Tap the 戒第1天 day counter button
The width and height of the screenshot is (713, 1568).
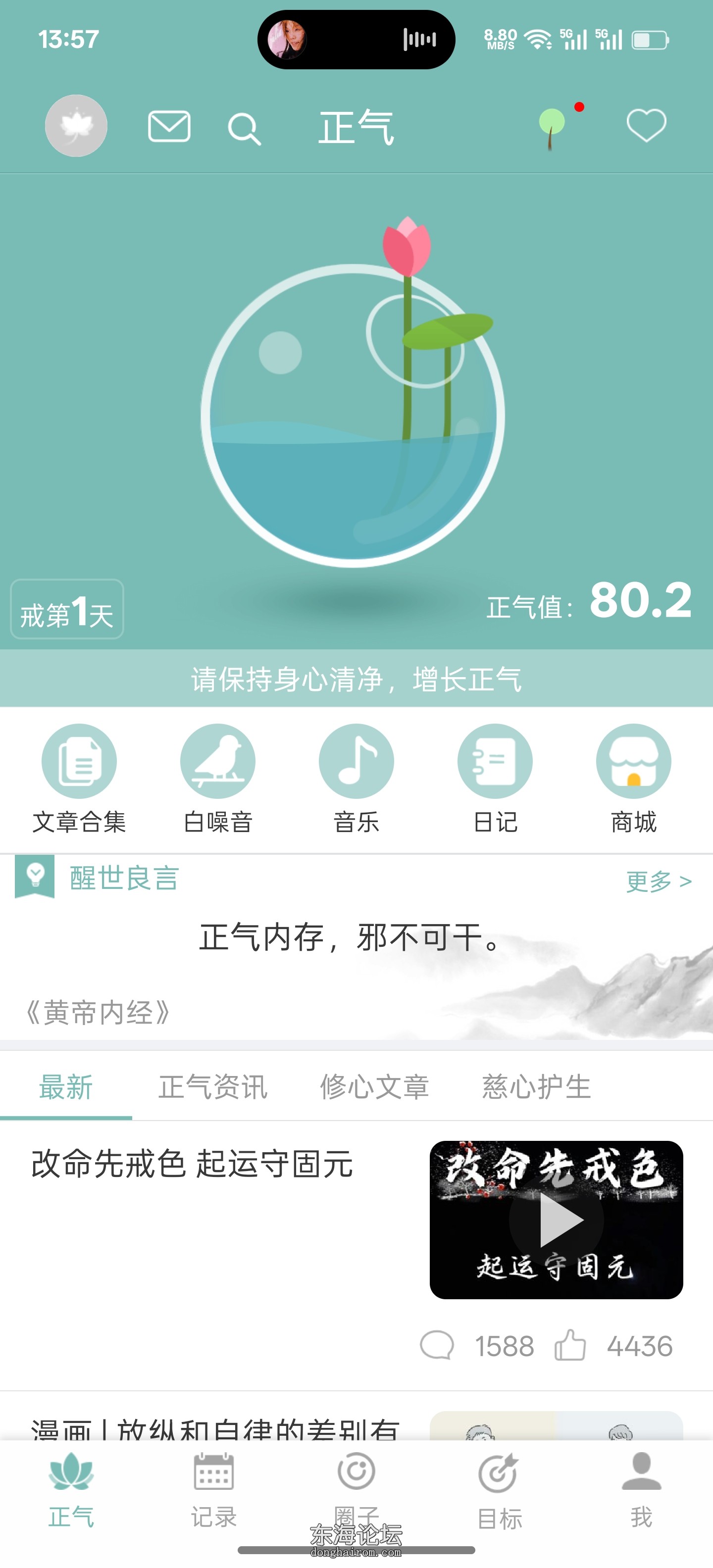[x=67, y=609]
